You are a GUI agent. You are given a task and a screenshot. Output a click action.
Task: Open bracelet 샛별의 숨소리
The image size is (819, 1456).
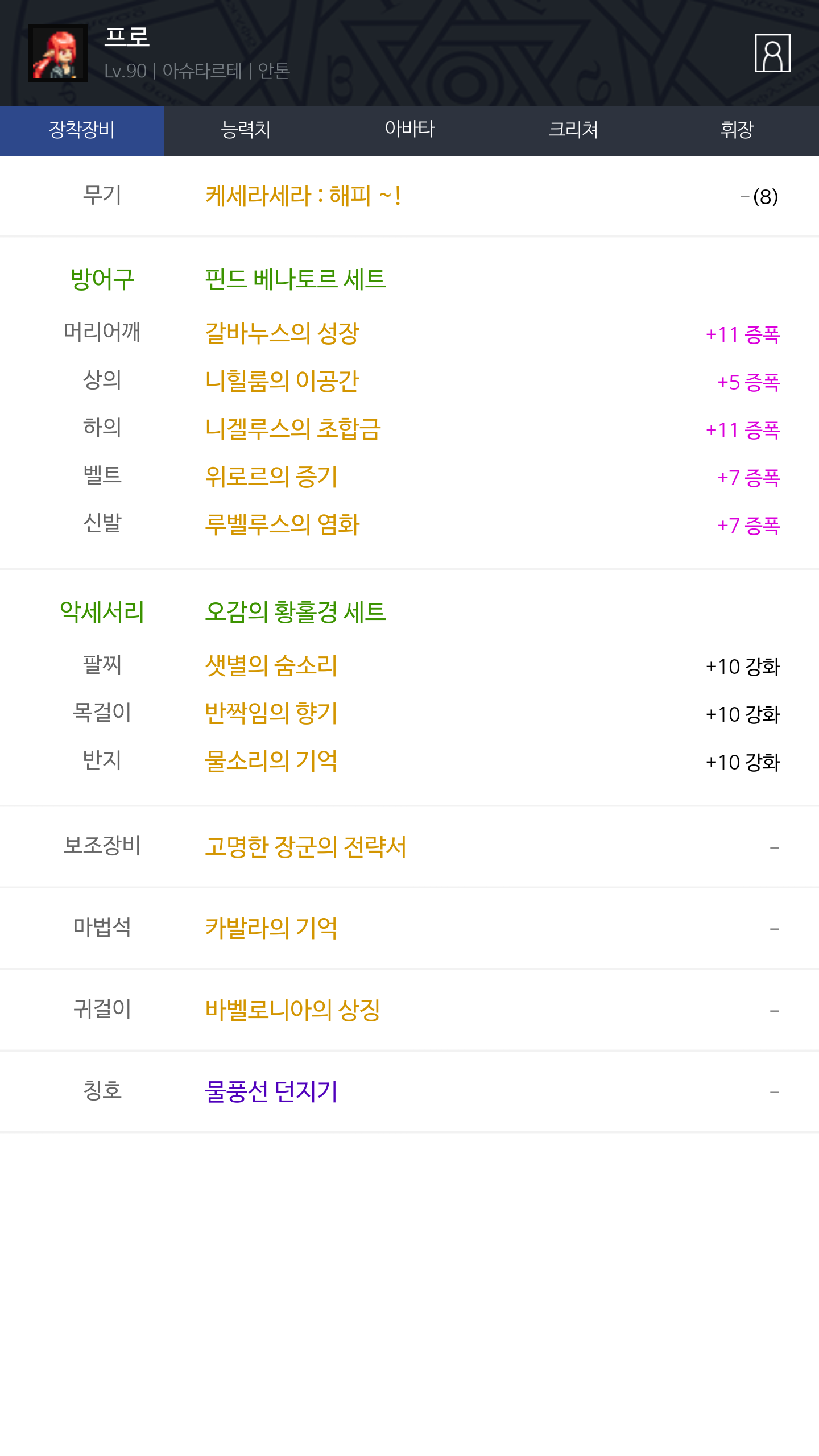(x=271, y=665)
